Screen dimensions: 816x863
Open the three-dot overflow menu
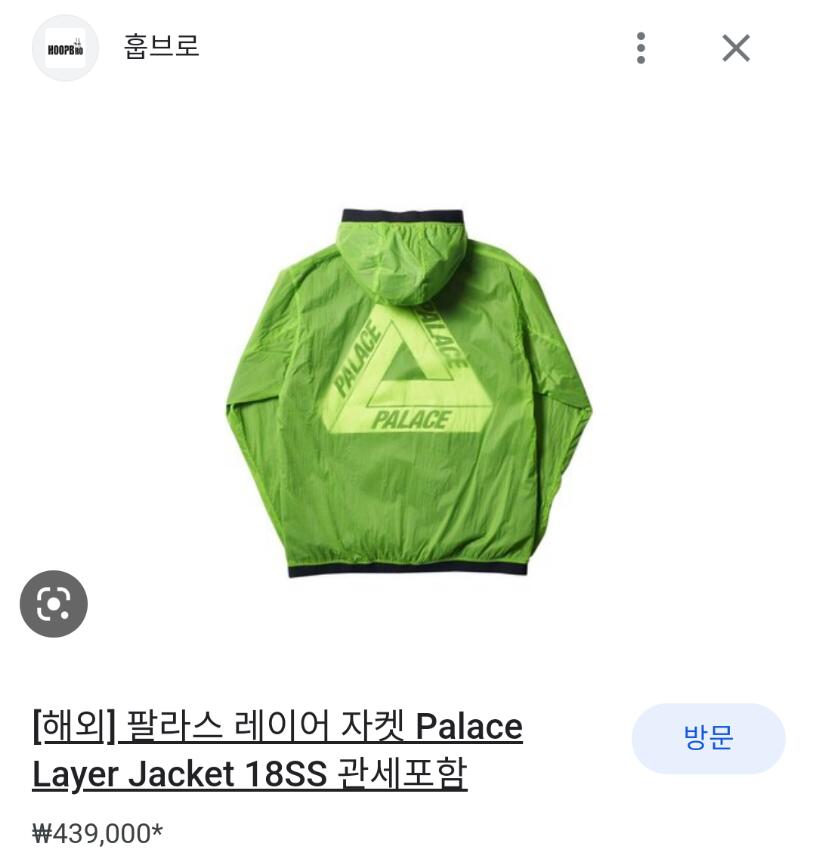coord(641,48)
